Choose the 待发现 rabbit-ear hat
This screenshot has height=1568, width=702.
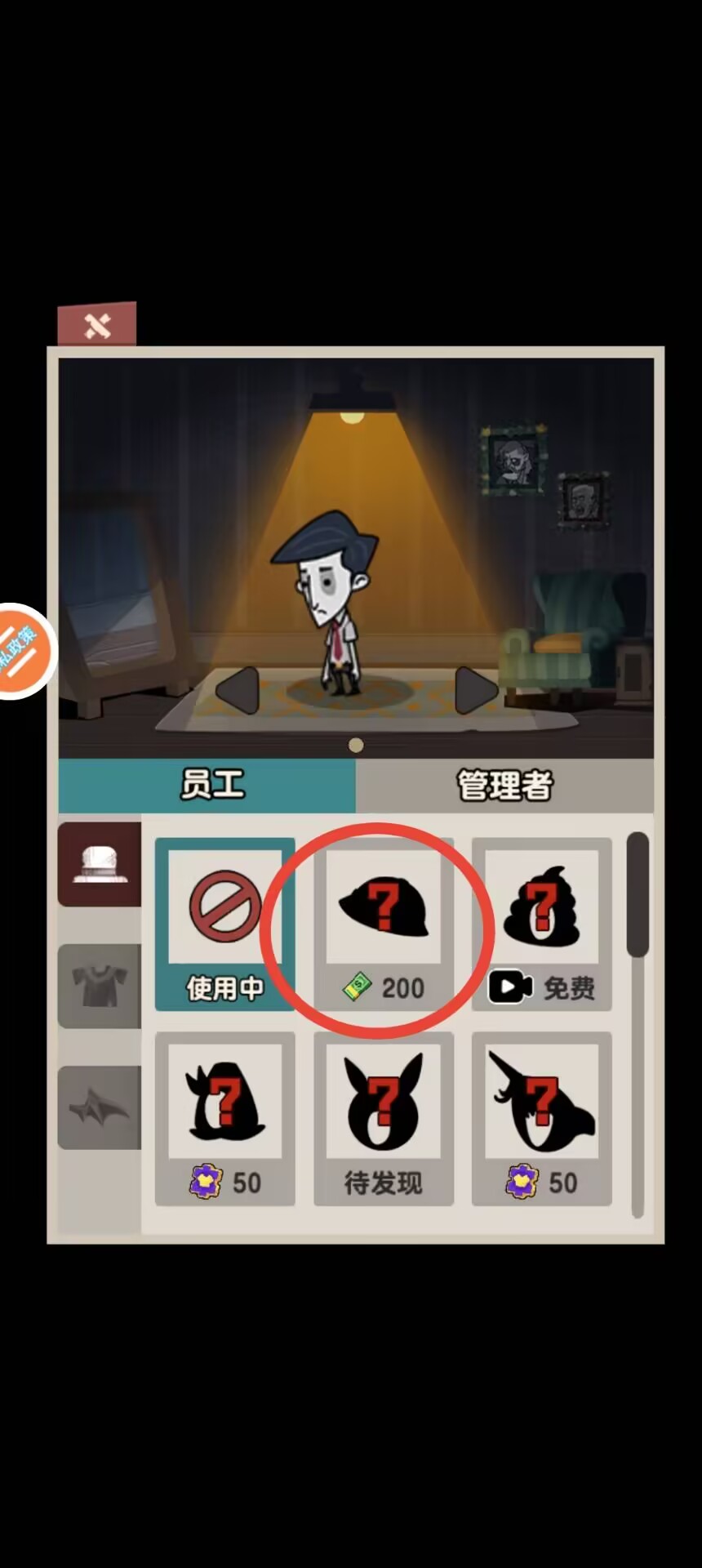[x=383, y=1119]
